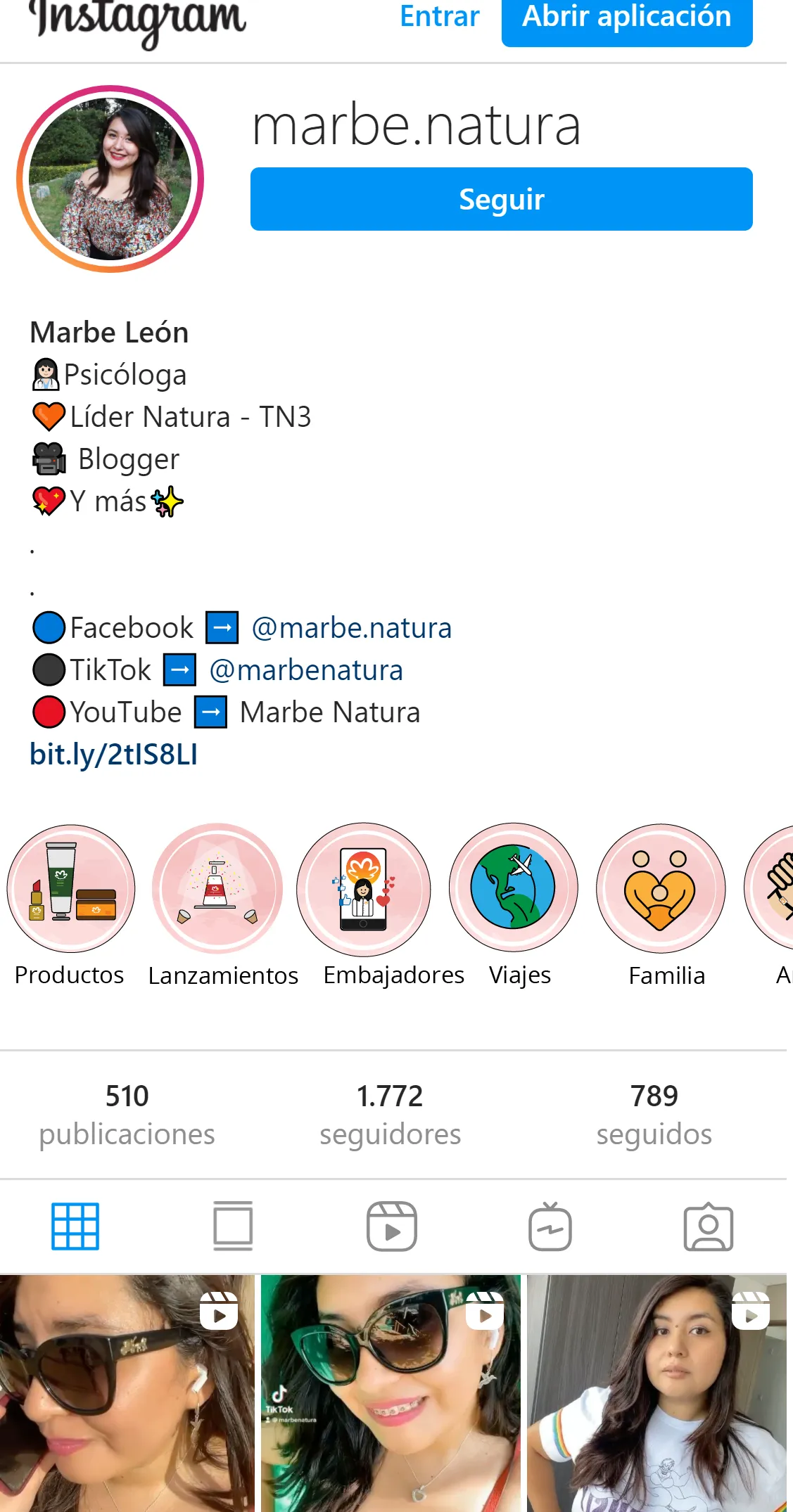Viewport: 793px width, 1512px height.
Task: Tap the Abrir aplicación button
Action: point(626,18)
